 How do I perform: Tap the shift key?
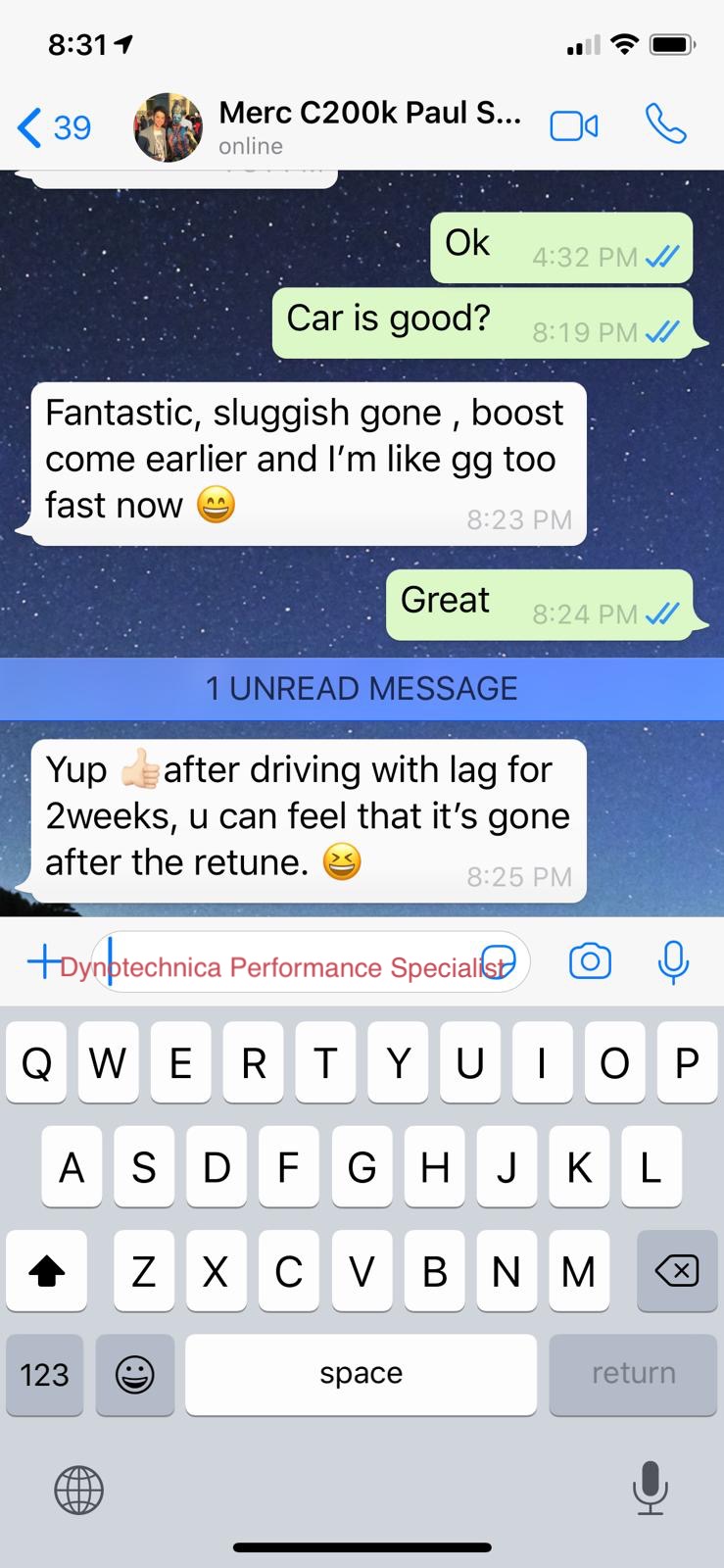(46, 1271)
